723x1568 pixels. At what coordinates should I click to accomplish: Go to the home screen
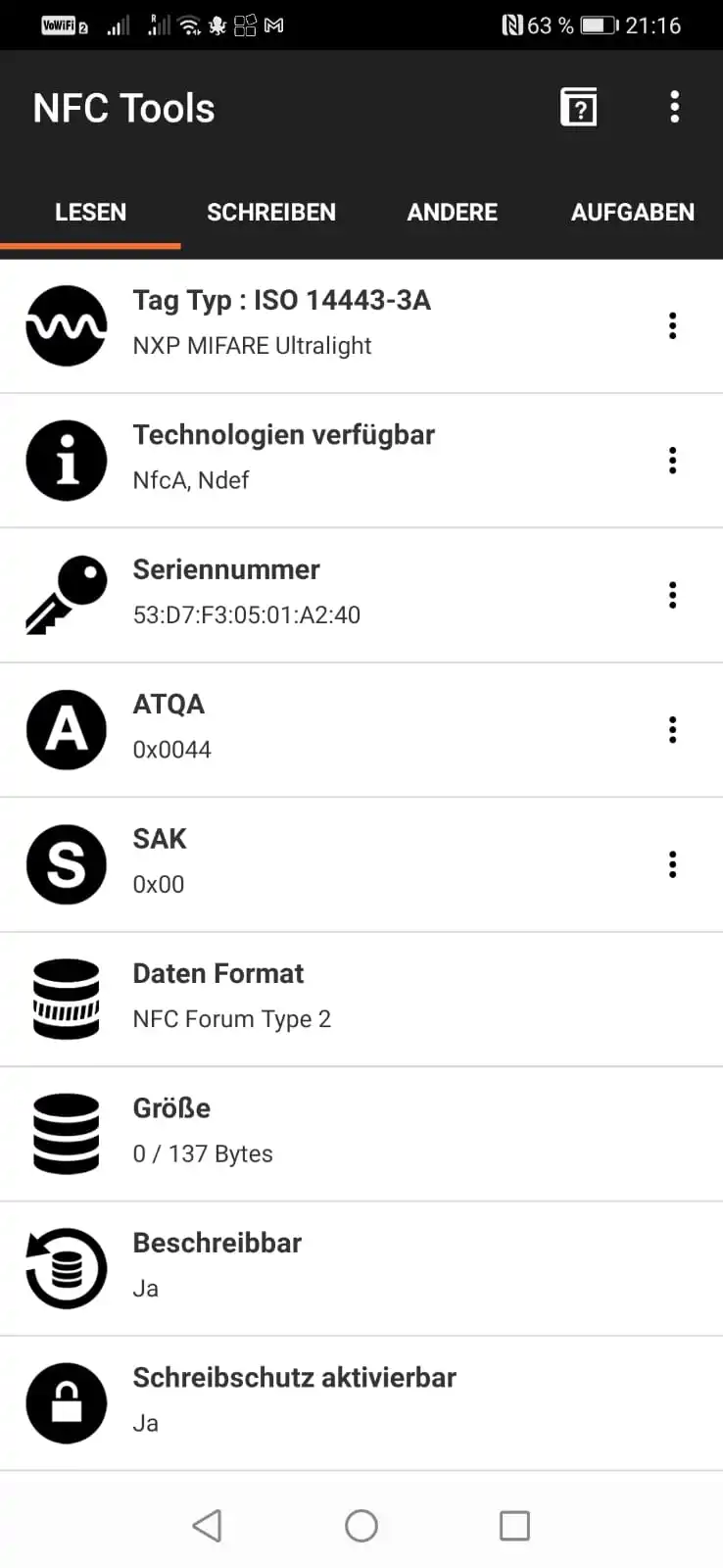coord(361,1526)
